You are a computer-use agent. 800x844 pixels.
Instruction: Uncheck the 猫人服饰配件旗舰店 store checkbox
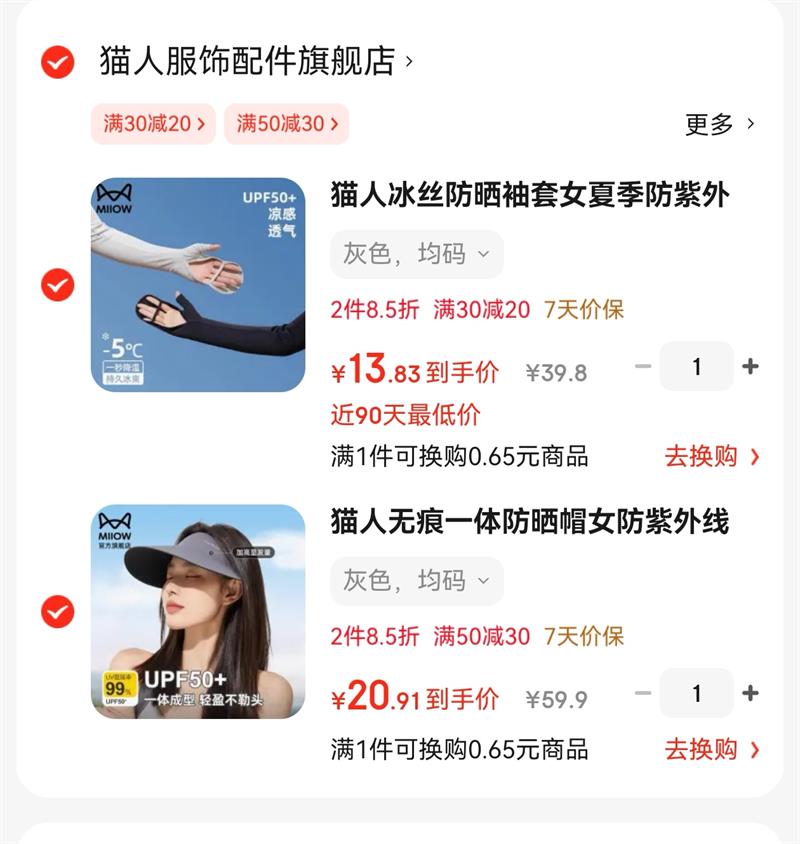pos(57,62)
